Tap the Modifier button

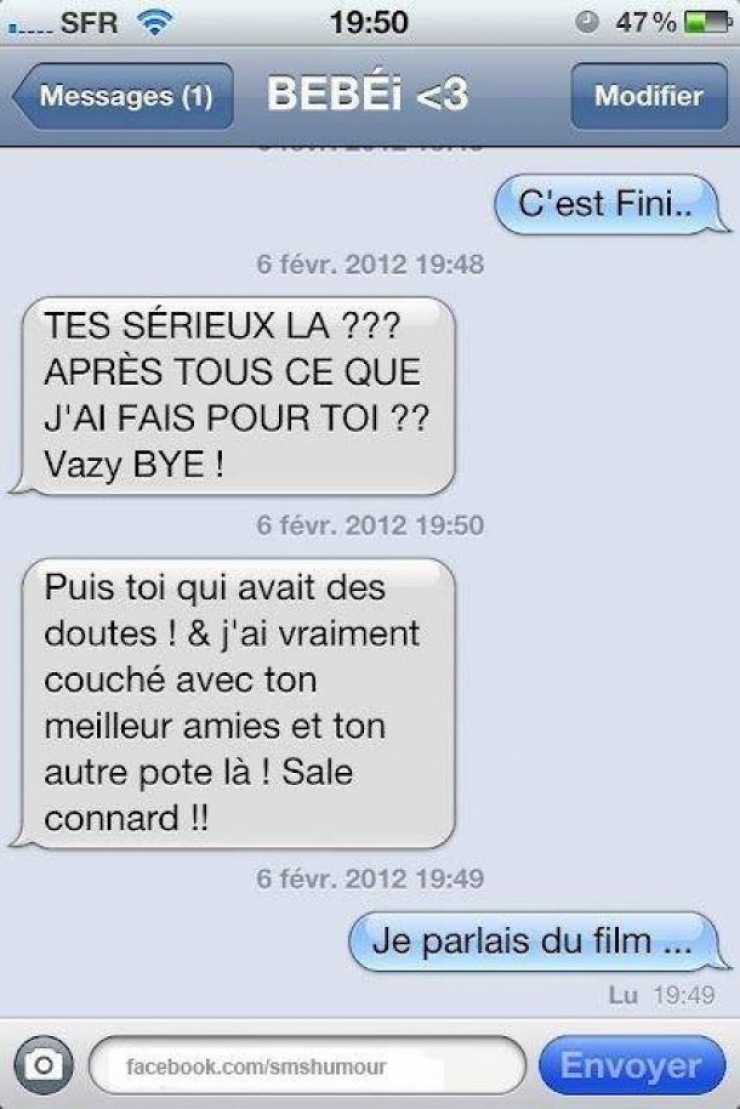648,97
